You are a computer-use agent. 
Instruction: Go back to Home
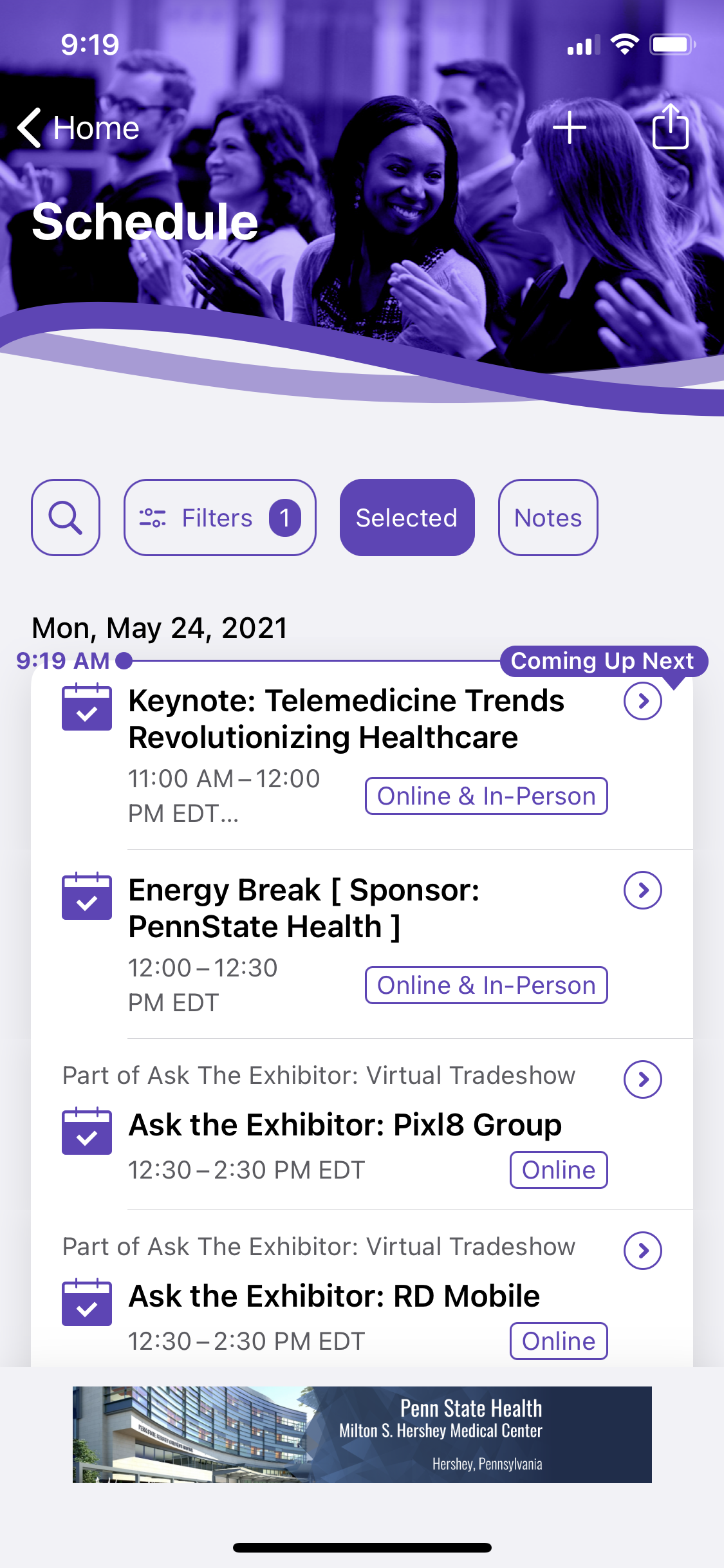click(x=78, y=128)
